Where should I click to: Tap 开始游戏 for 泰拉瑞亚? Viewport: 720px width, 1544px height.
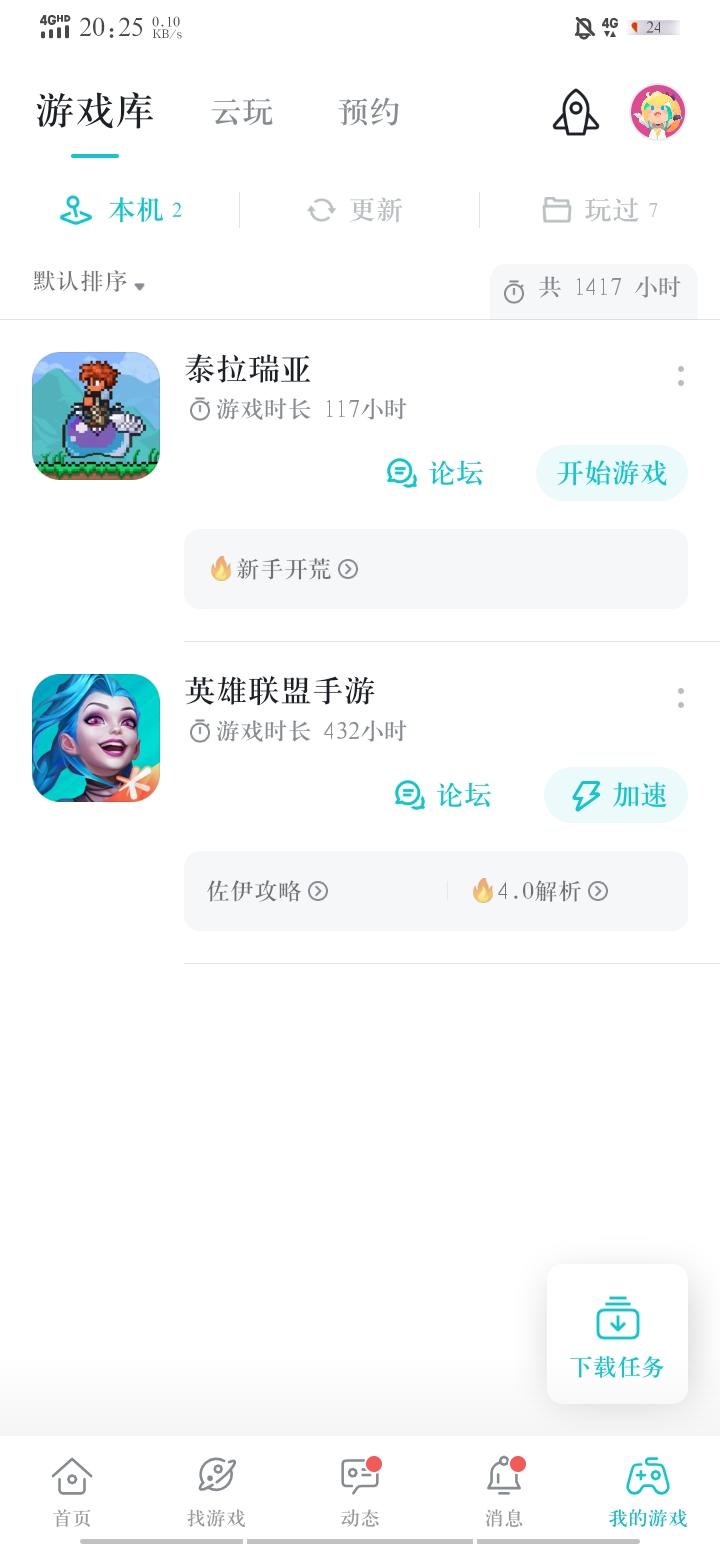(611, 473)
